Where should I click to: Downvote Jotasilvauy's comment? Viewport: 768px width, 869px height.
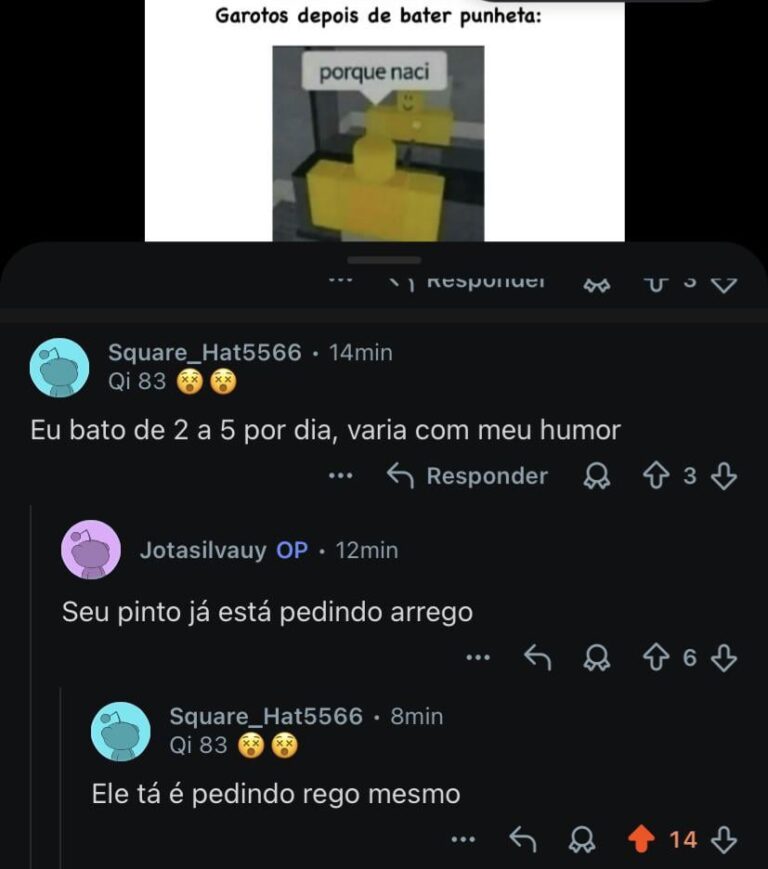(x=723, y=657)
